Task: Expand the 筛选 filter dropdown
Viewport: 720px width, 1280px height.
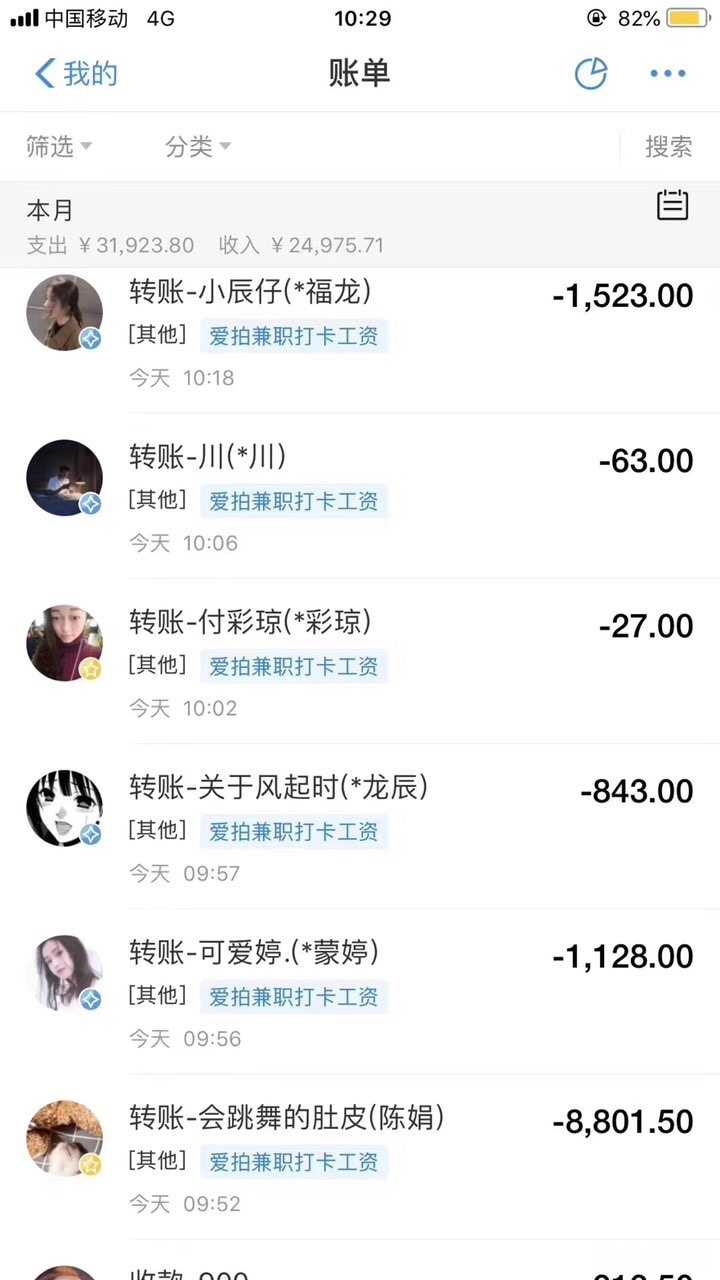Action: coord(59,147)
